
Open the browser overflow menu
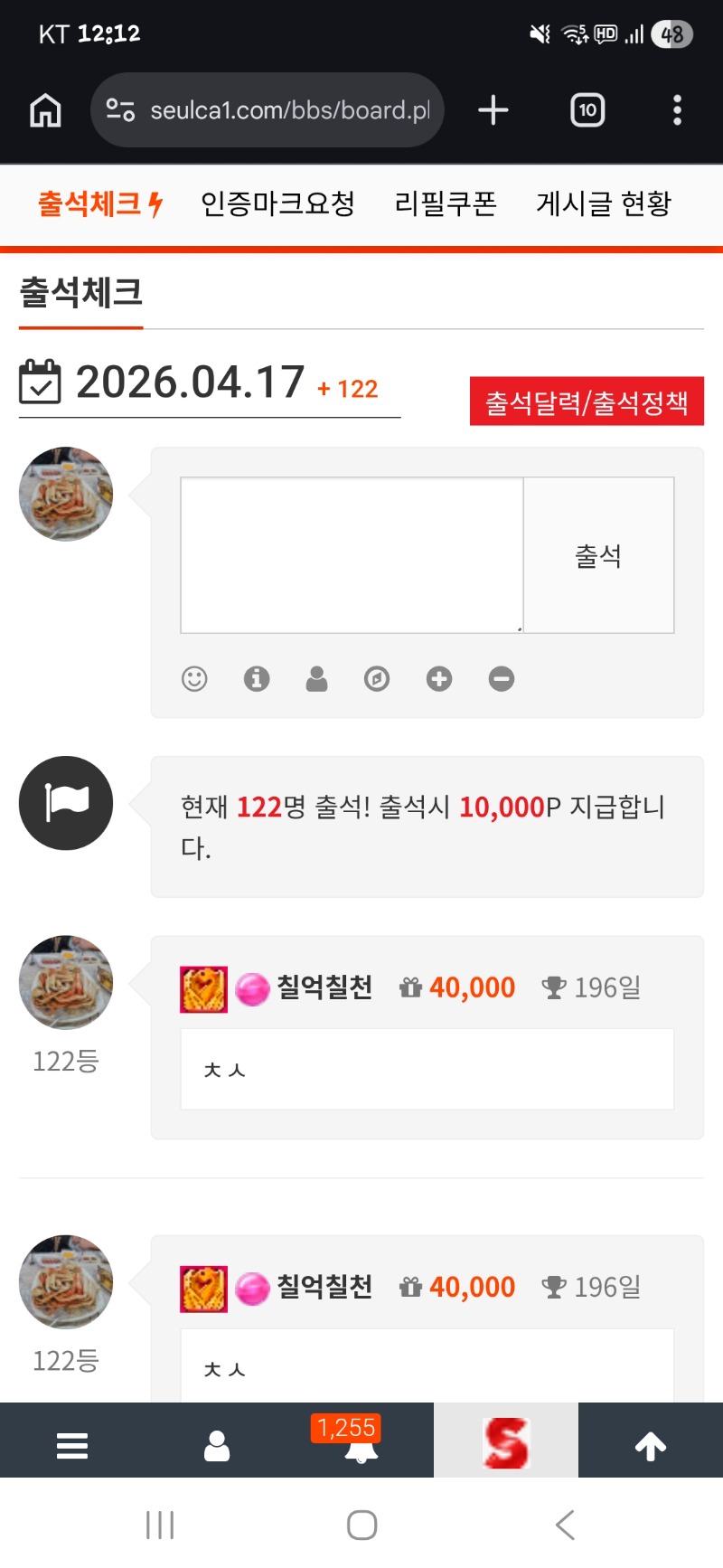[x=677, y=110]
